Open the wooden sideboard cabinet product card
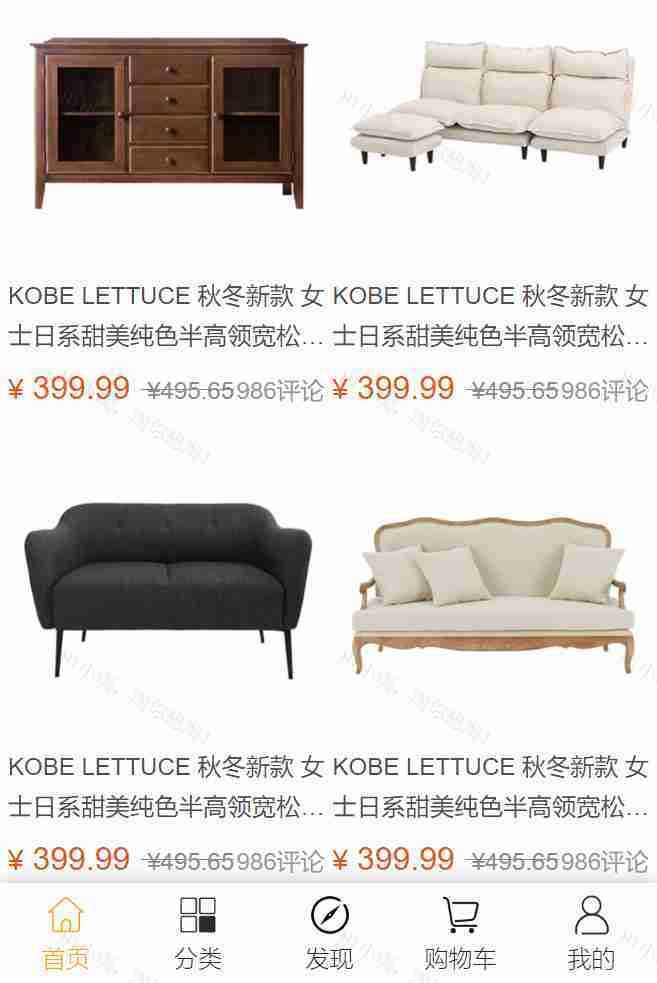 click(x=168, y=125)
